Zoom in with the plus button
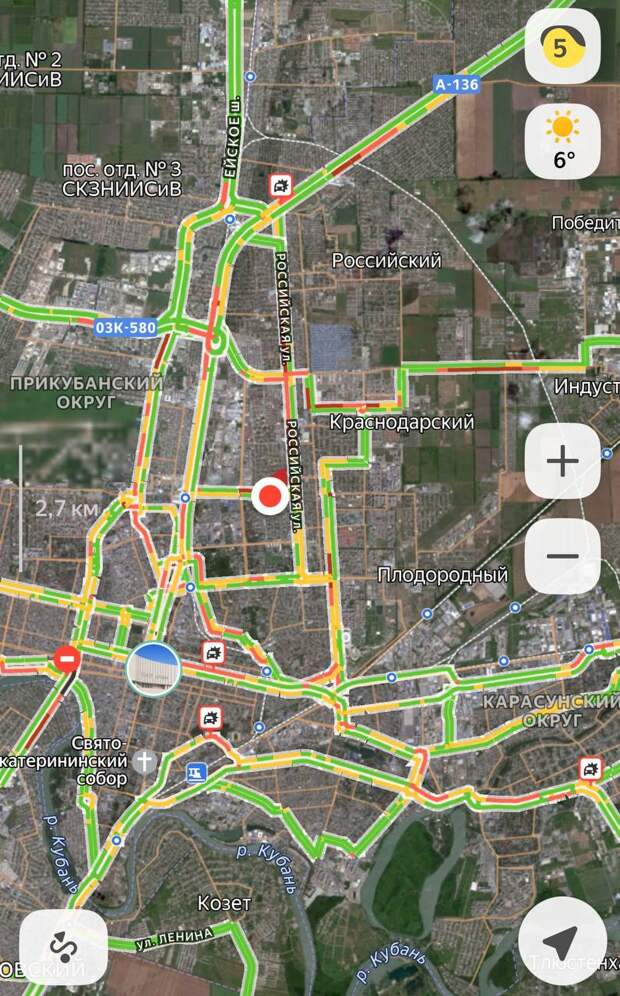620x996 pixels. pyautogui.click(x=562, y=461)
